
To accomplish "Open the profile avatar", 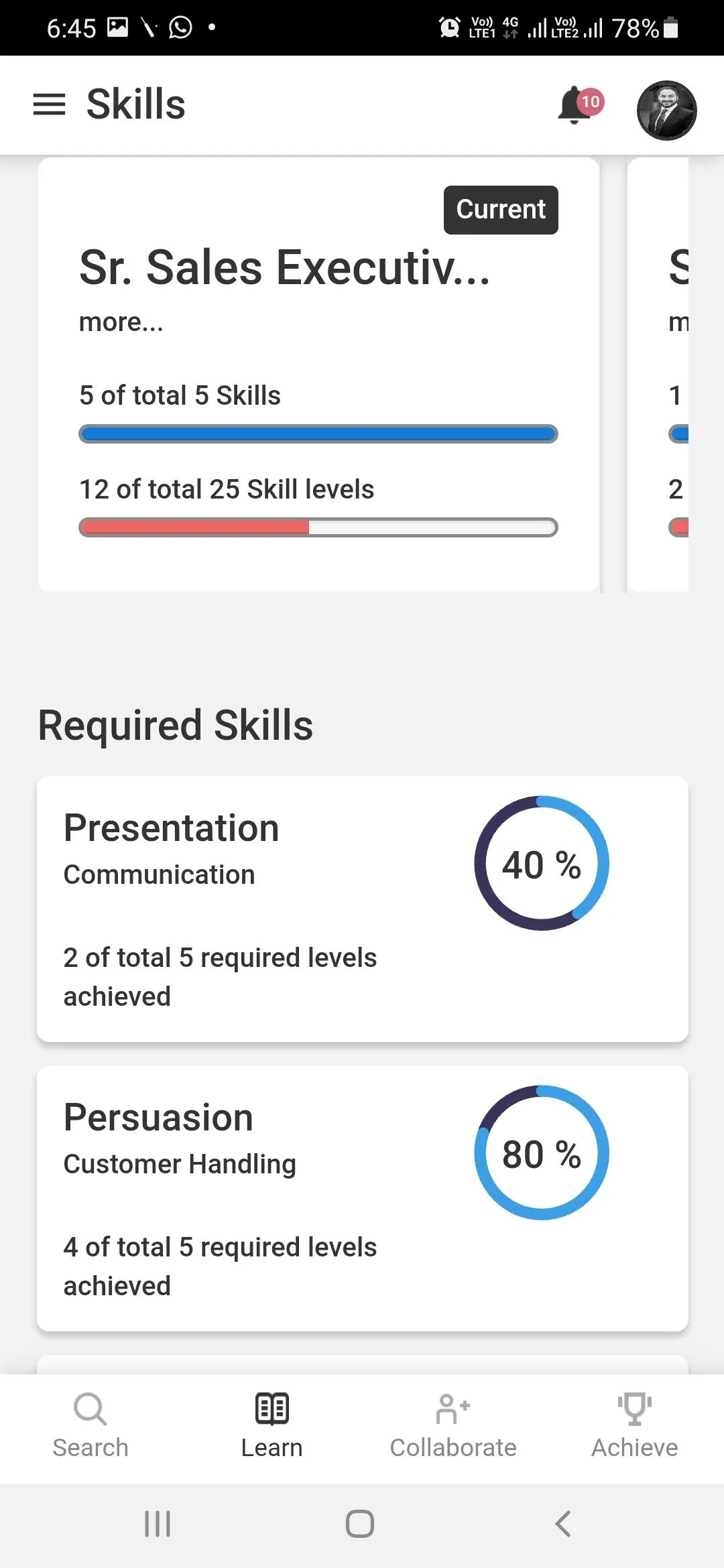I will coord(666,110).
